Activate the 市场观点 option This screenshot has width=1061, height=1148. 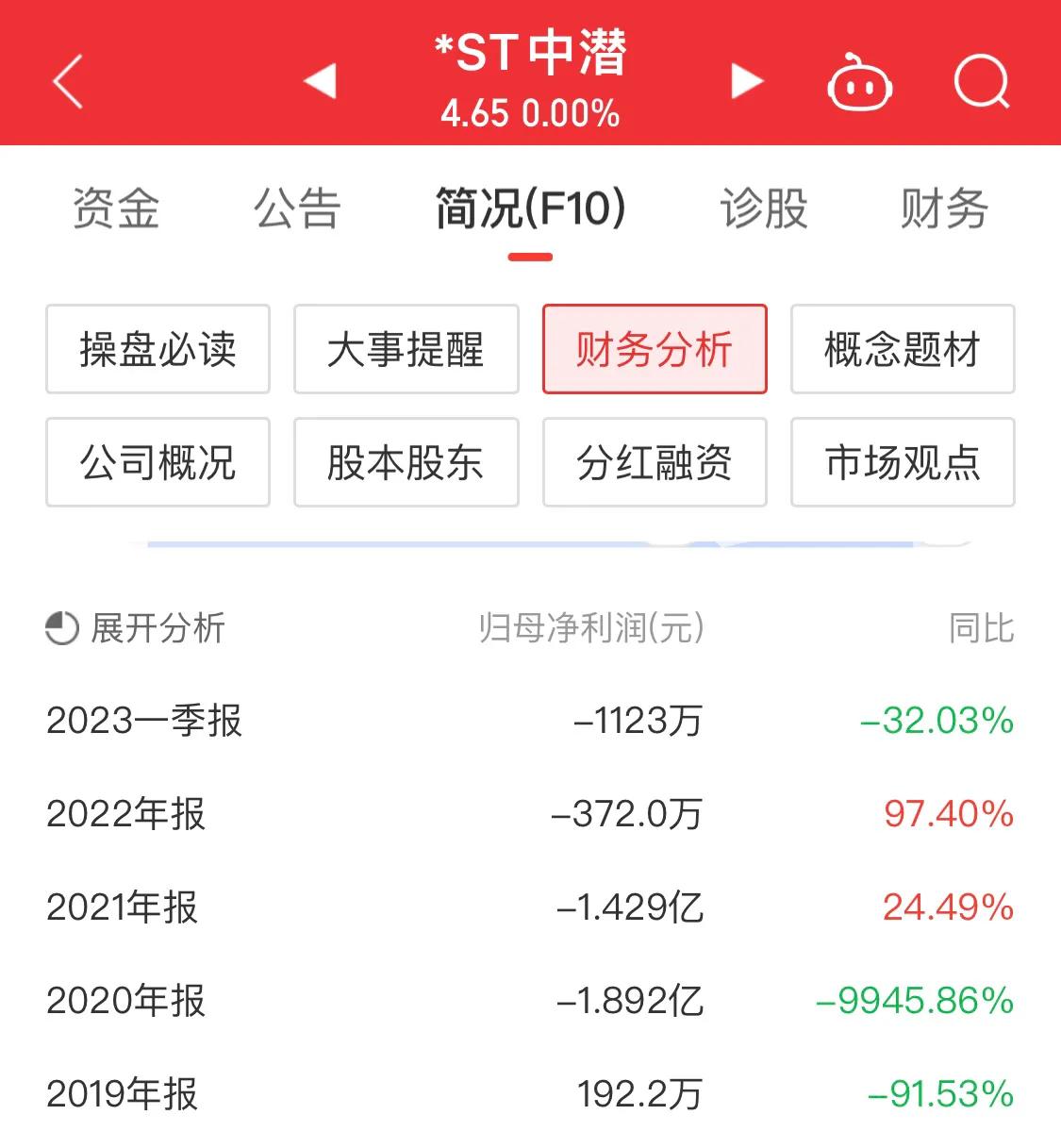pyautogui.click(x=902, y=462)
